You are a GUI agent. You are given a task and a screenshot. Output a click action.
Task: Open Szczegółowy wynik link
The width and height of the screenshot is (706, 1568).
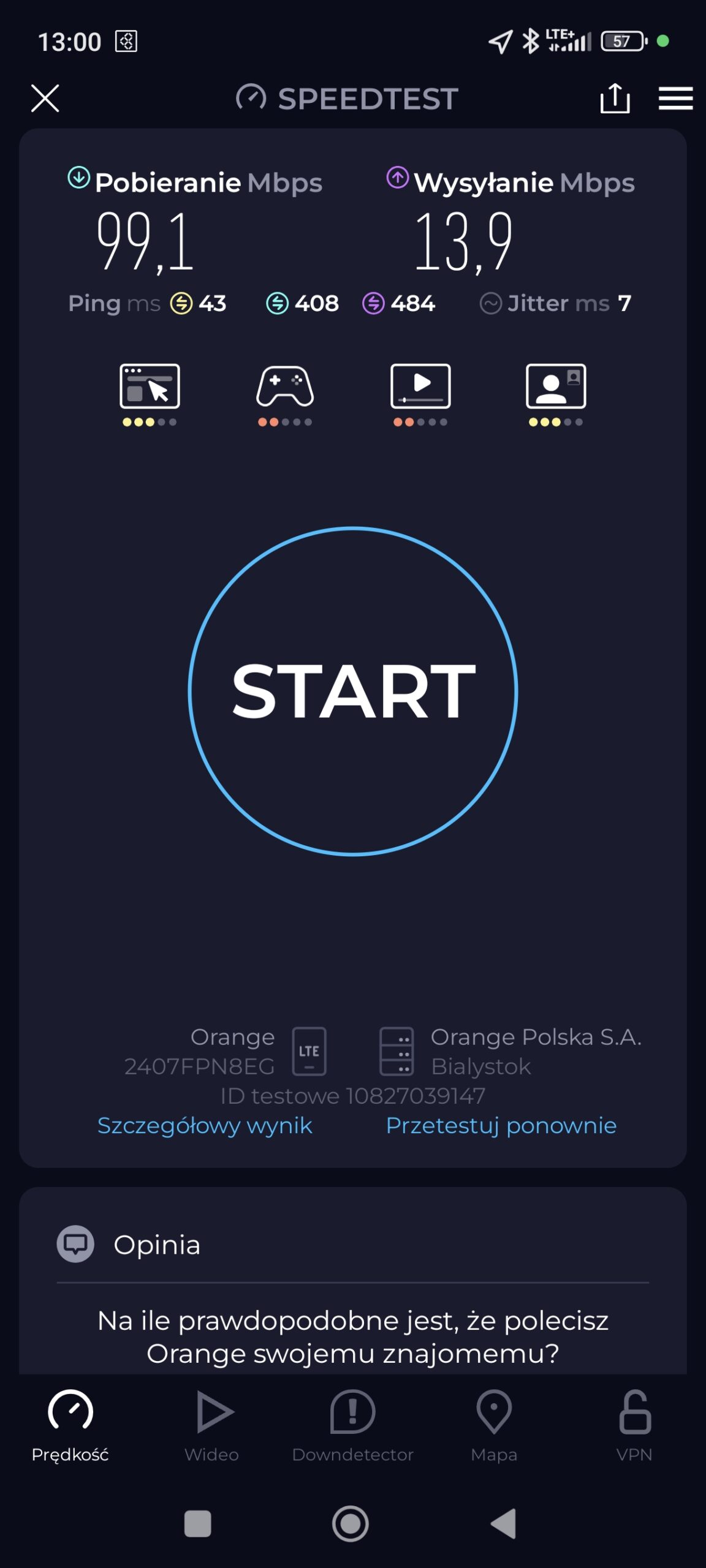(x=205, y=1125)
